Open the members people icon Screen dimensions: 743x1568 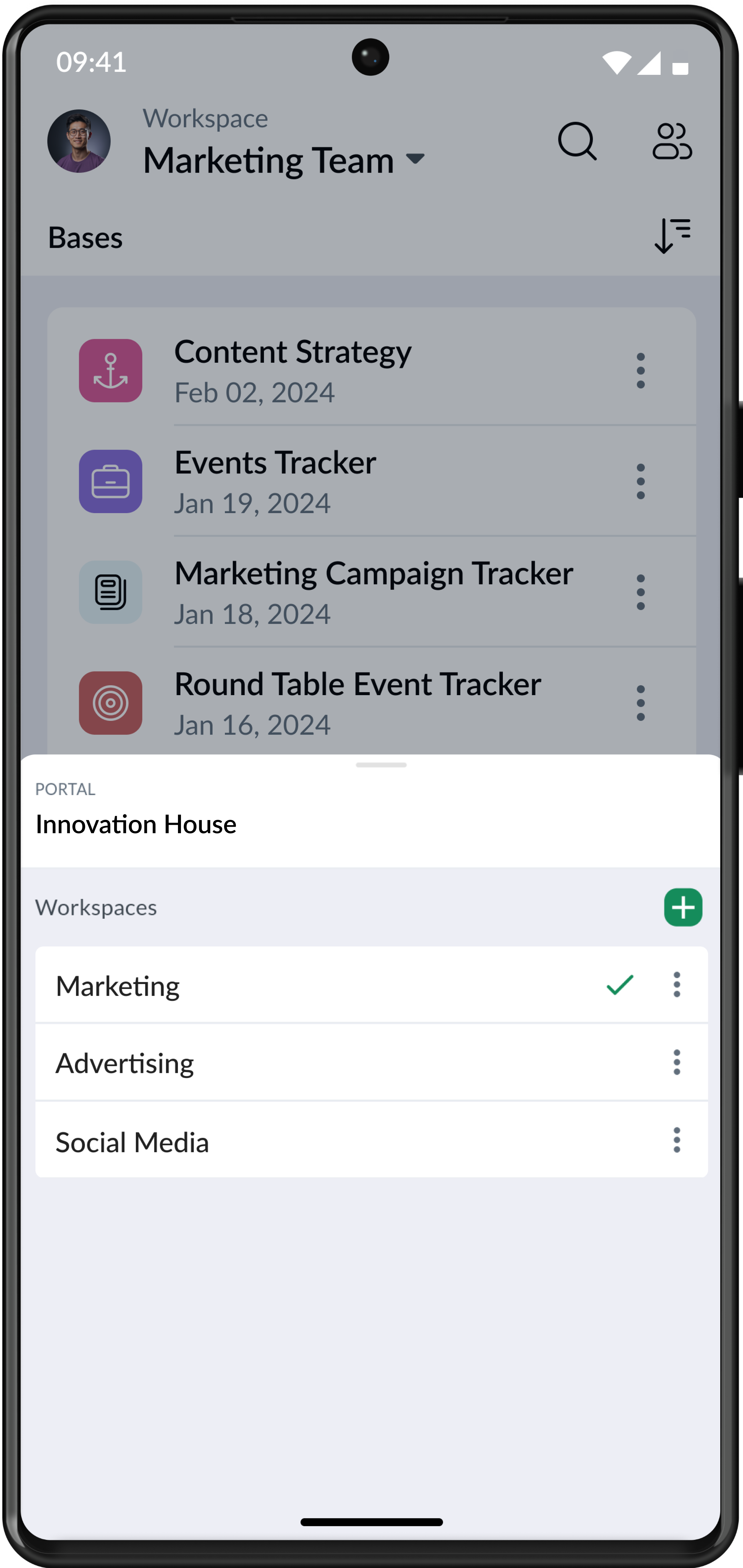tap(672, 141)
